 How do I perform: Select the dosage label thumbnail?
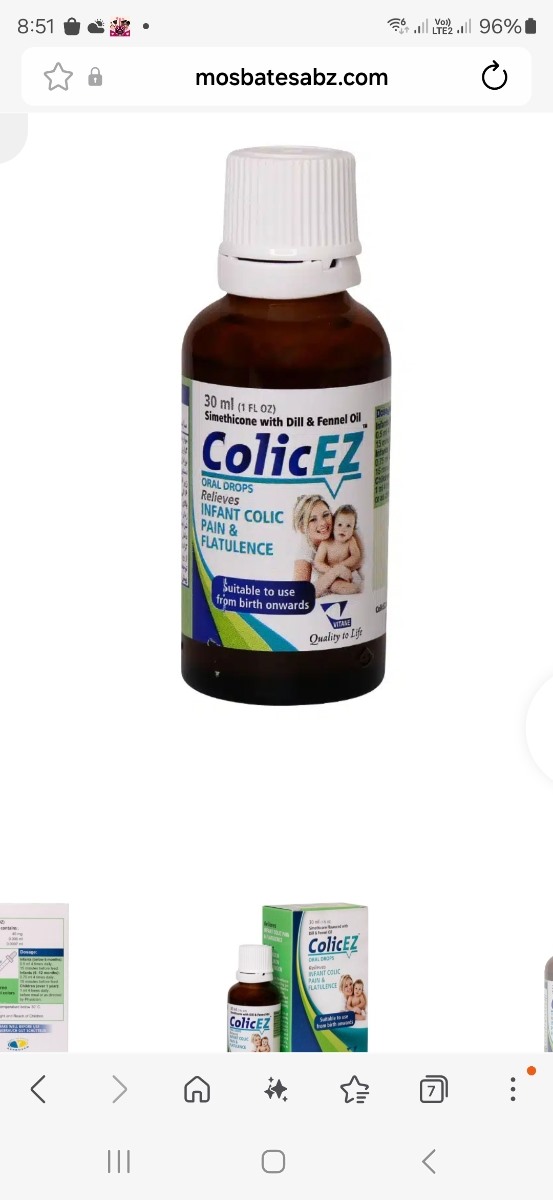click(34, 977)
